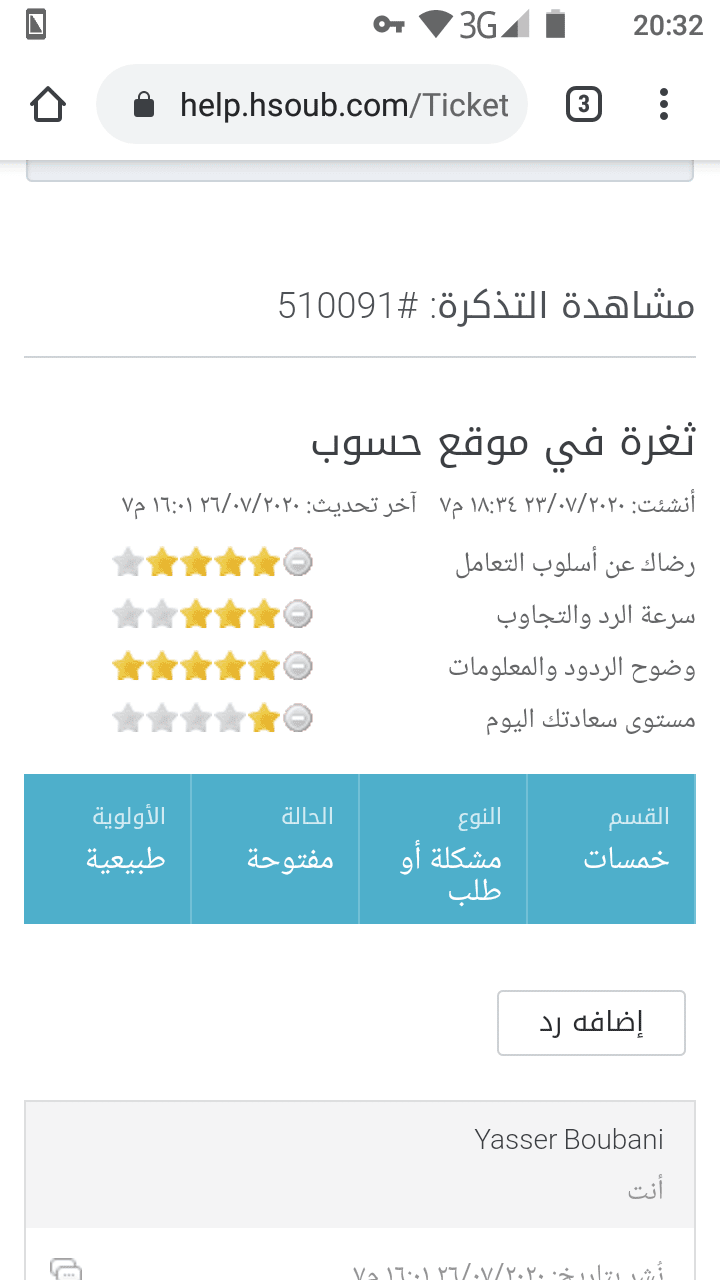Go to the browser home page

[48, 105]
